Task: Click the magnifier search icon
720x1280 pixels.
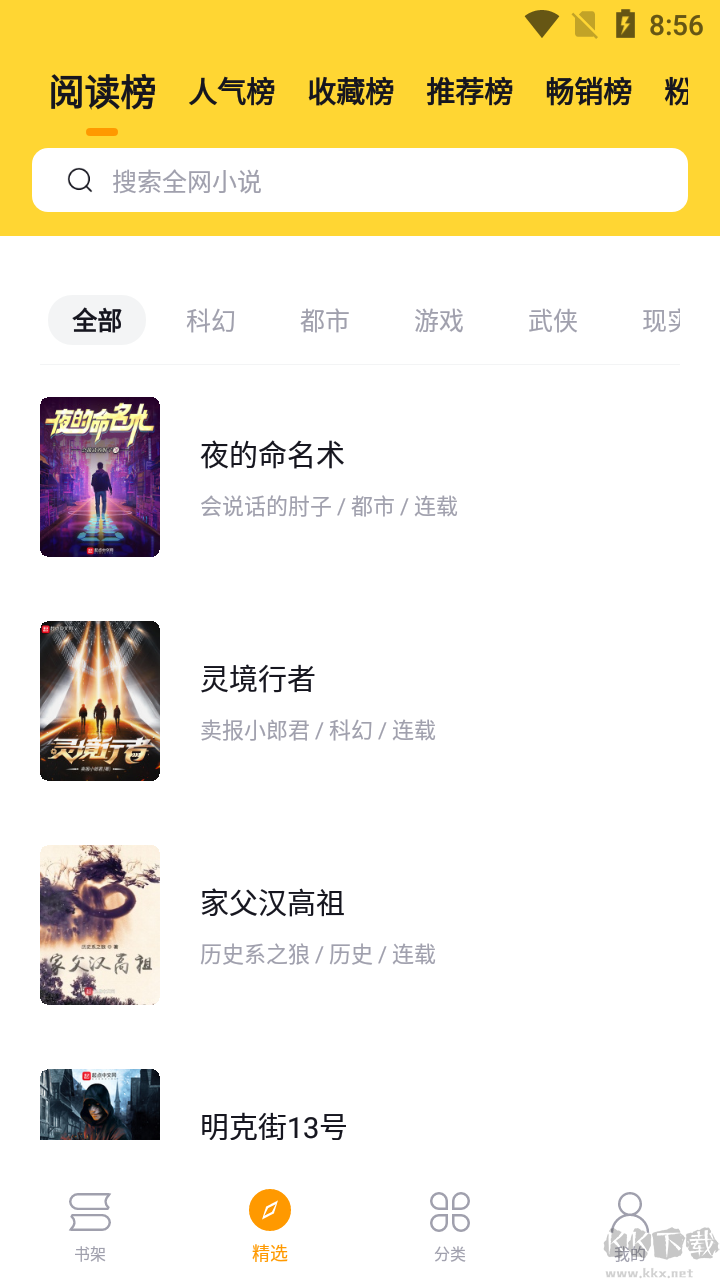Action: pos(80,180)
